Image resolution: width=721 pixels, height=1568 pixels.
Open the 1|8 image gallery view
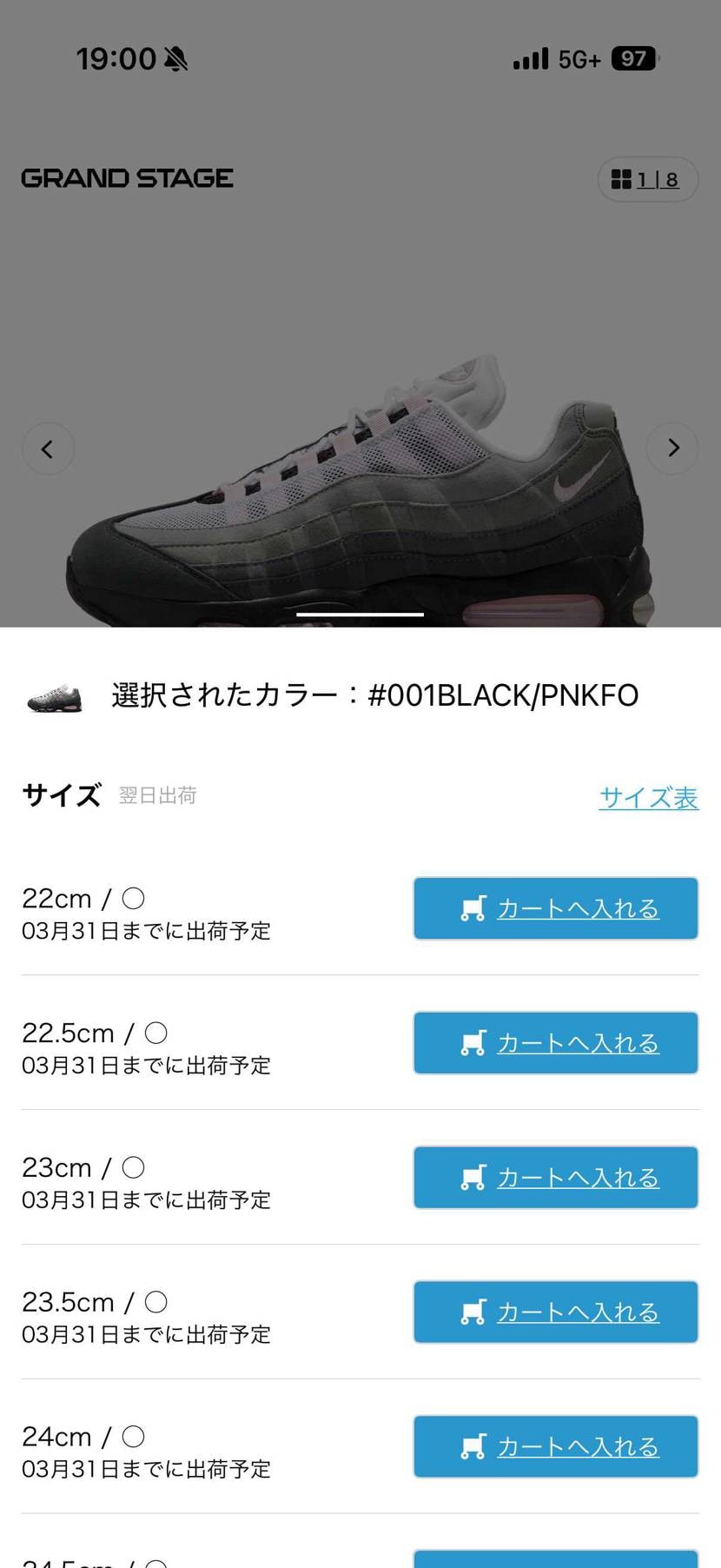tap(647, 179)
